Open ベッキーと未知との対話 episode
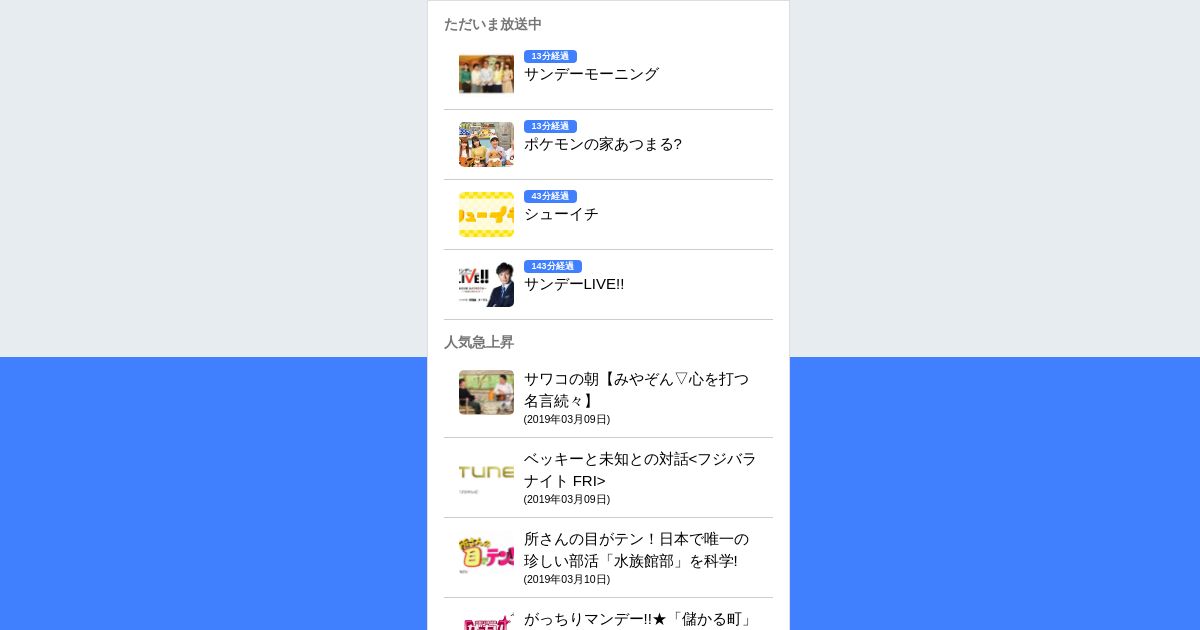Viewport: 1200px width, 630px height. tap(639, 470)
